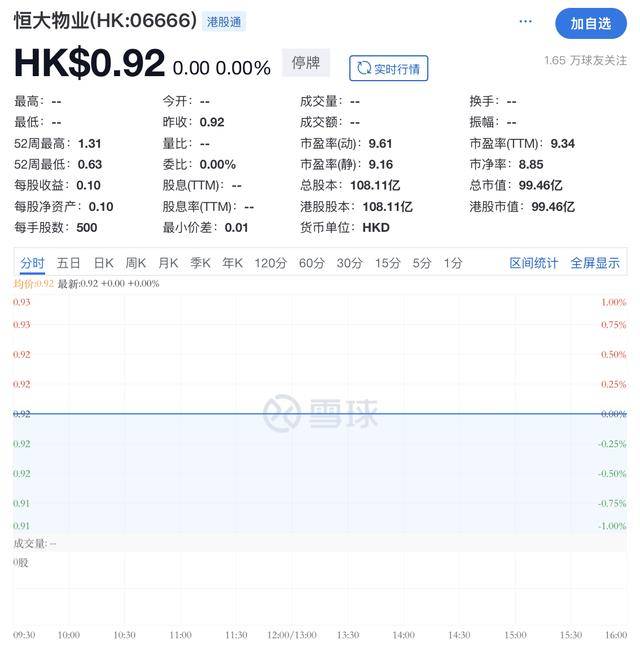Select the 周K chart tab
The width and height of the screenshot is (640, 652).
click(136, 263)
